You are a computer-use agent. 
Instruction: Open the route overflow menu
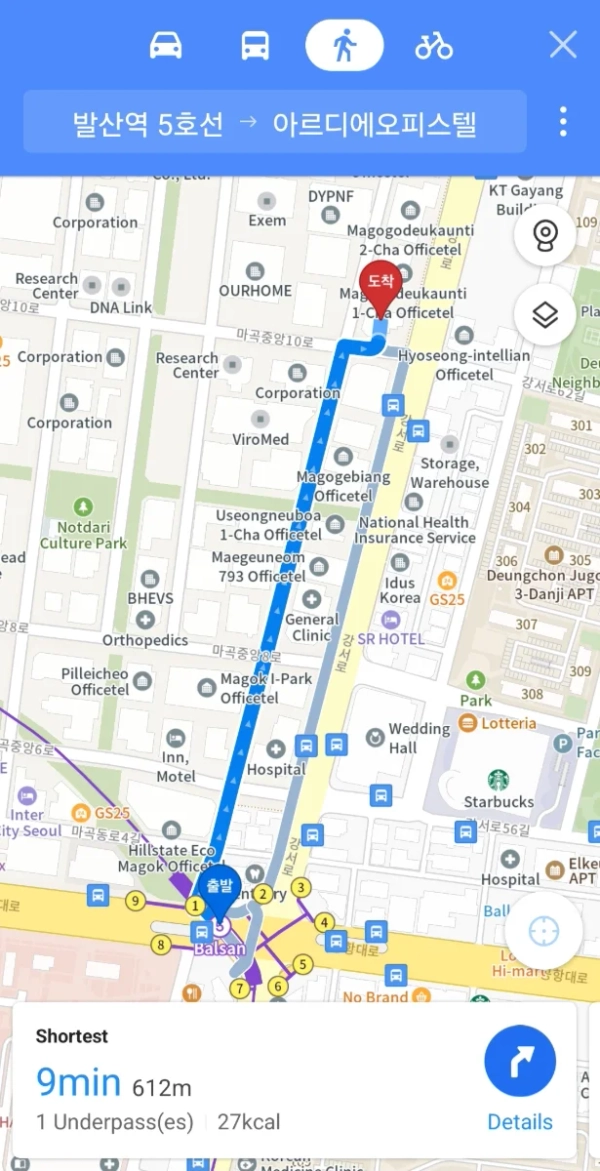[563, 122]
